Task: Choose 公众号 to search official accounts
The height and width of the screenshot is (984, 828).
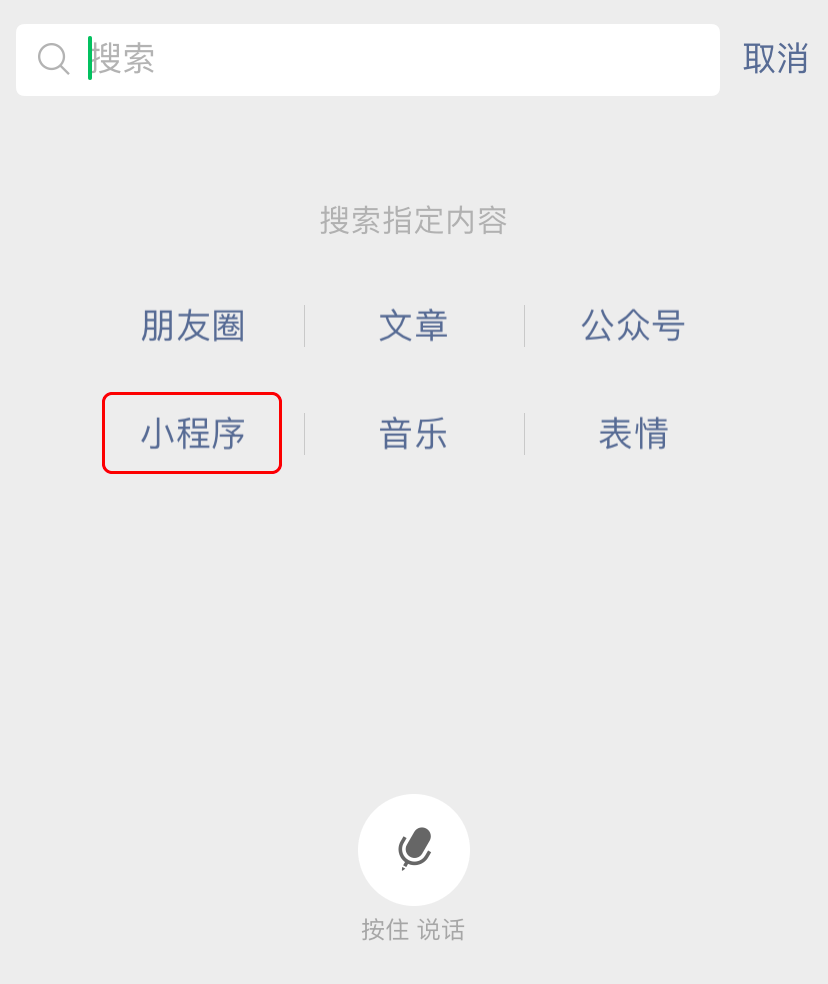Action: coord(633,326)
